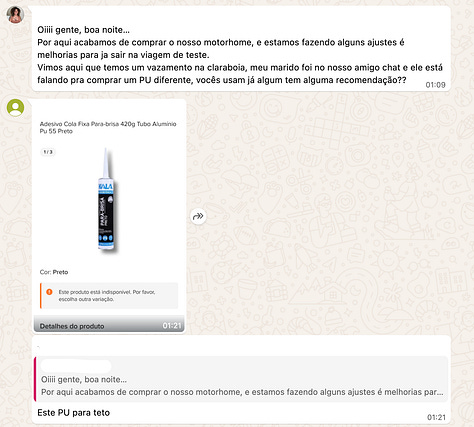
Task: Open the shared Para-brisa adhesive product image
Action: point(109,217)
